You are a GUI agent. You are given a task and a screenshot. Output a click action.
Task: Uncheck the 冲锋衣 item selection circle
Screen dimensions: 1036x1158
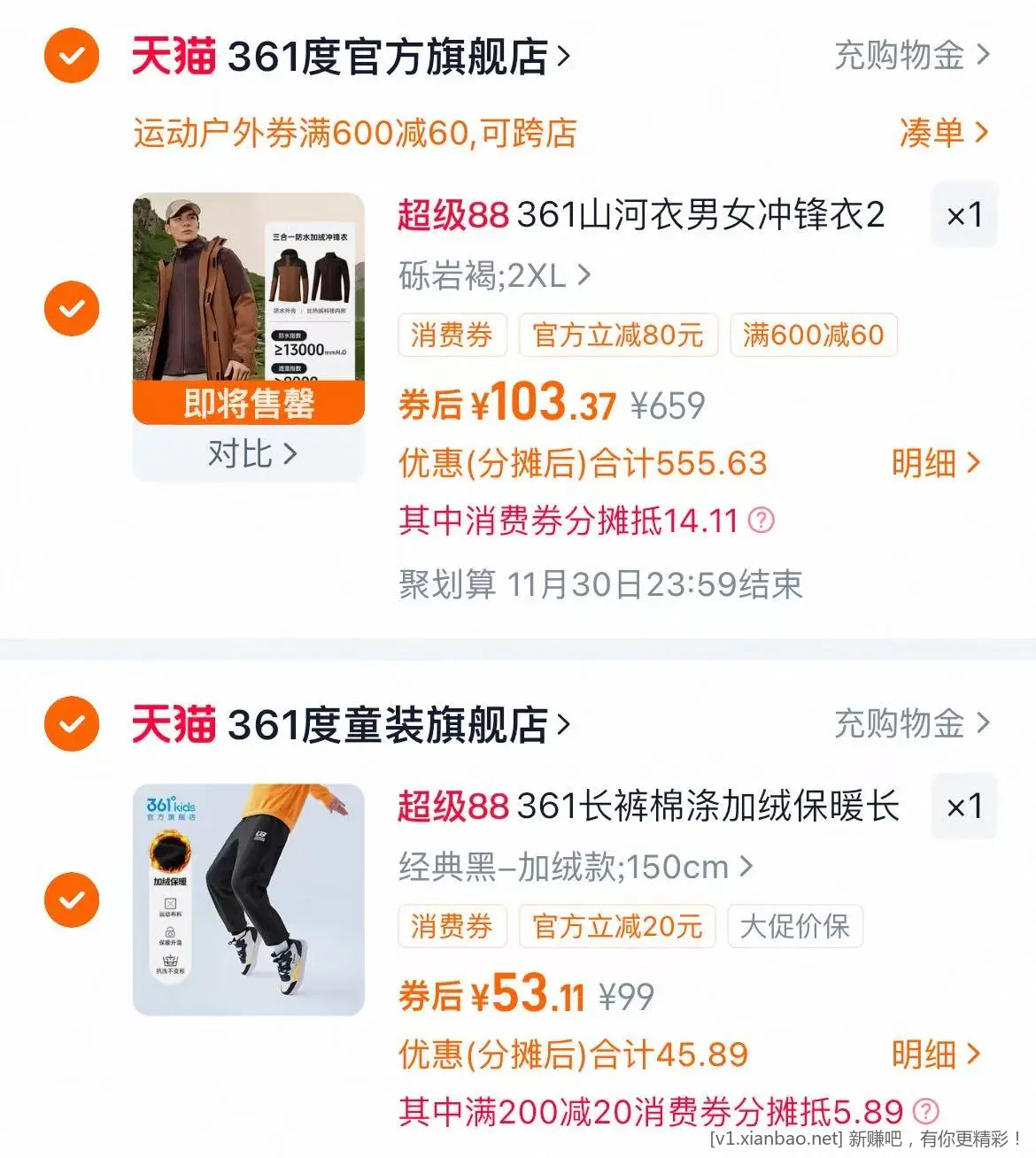click(x=70, y=309)
